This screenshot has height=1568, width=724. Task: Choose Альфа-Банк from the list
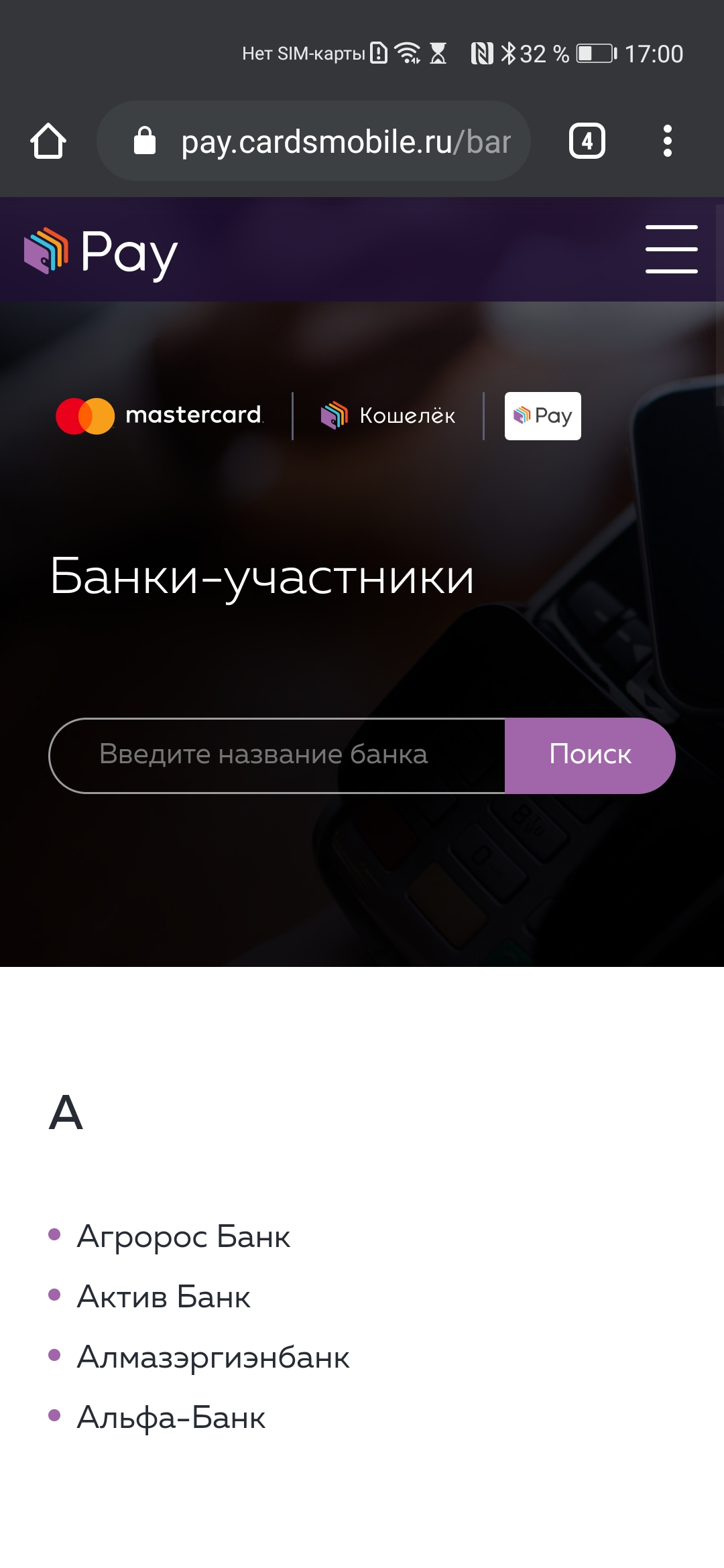(171, 1417)
